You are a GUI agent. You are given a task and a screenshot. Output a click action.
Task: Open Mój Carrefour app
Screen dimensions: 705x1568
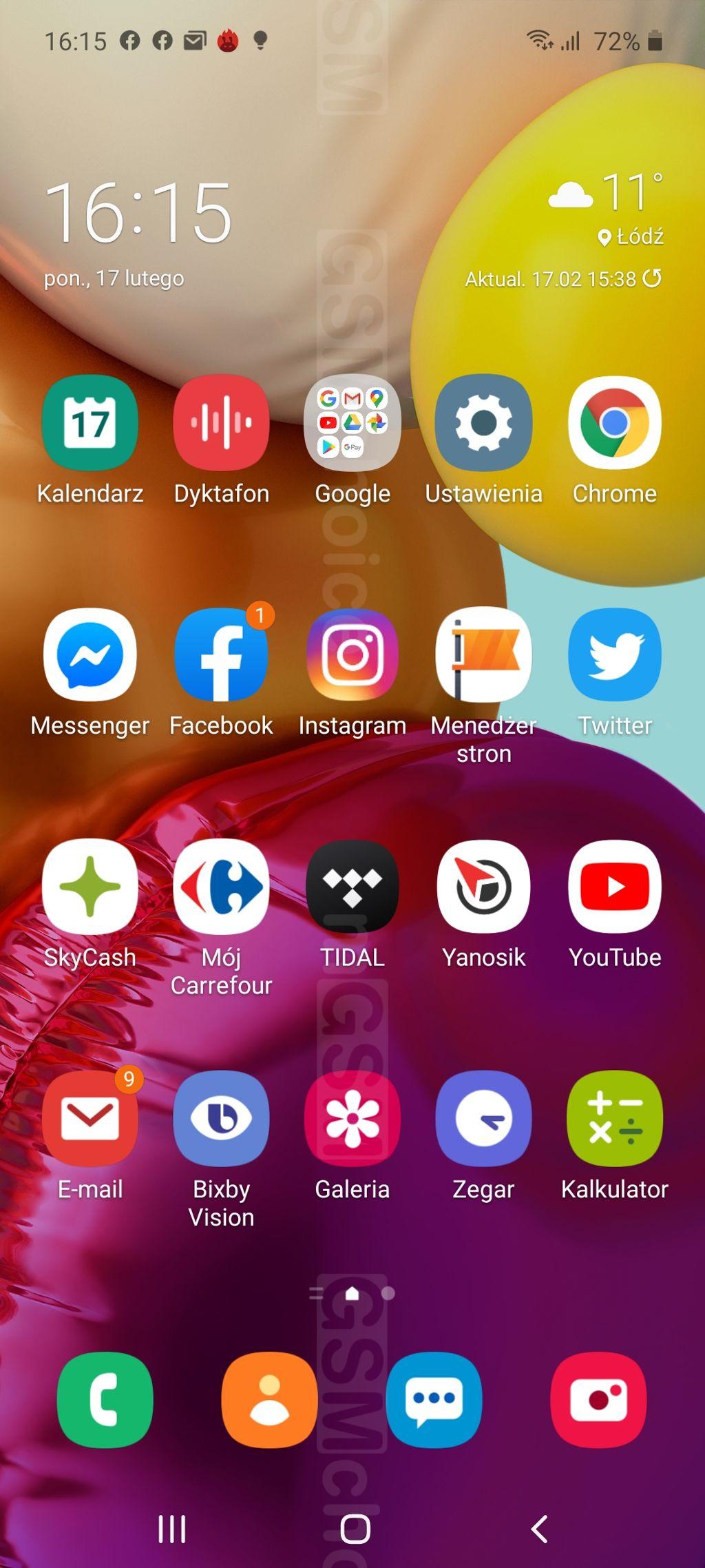coord(221,887)
